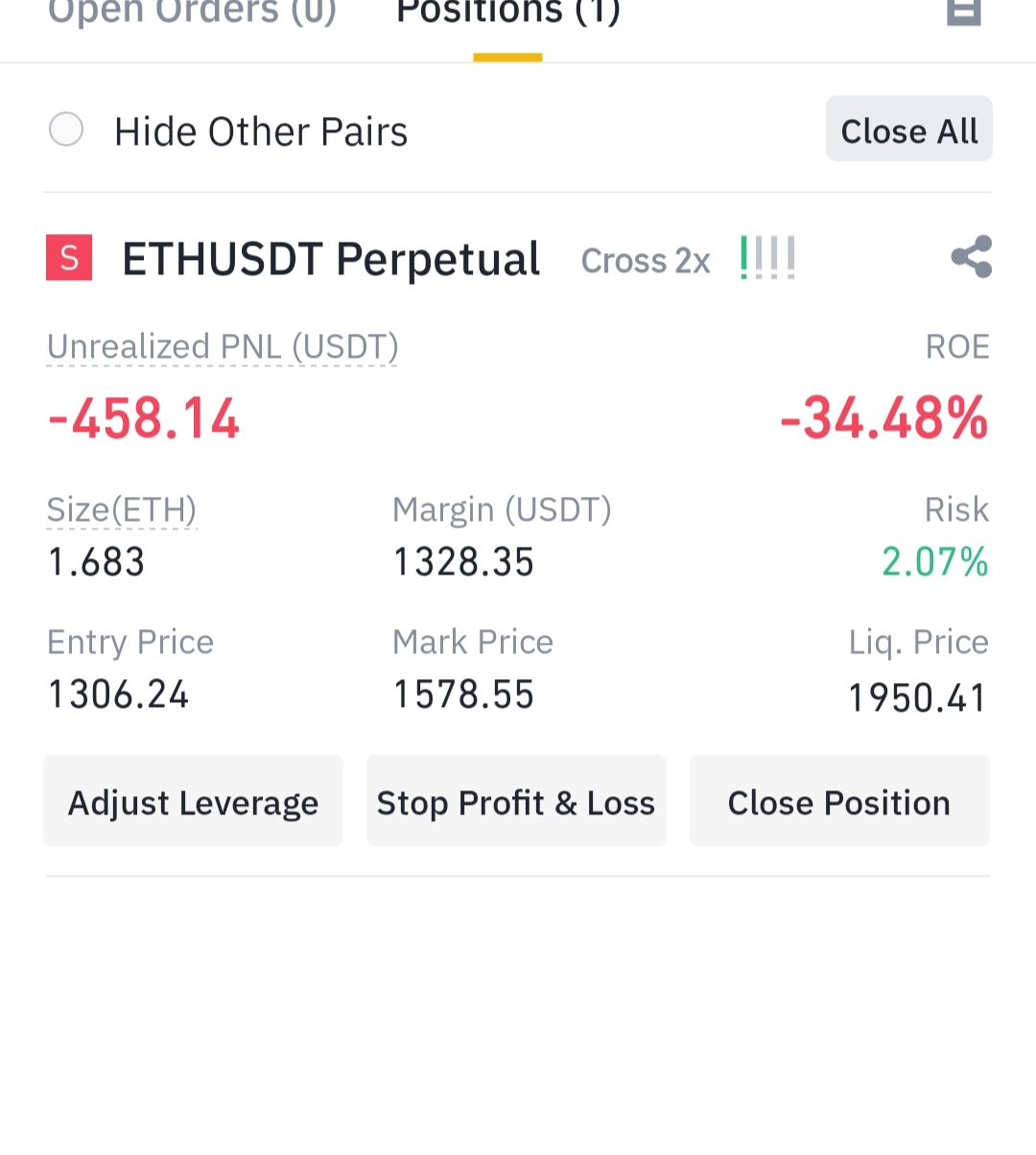
Task: Tap the Close All button
Action: click(909, 130)
